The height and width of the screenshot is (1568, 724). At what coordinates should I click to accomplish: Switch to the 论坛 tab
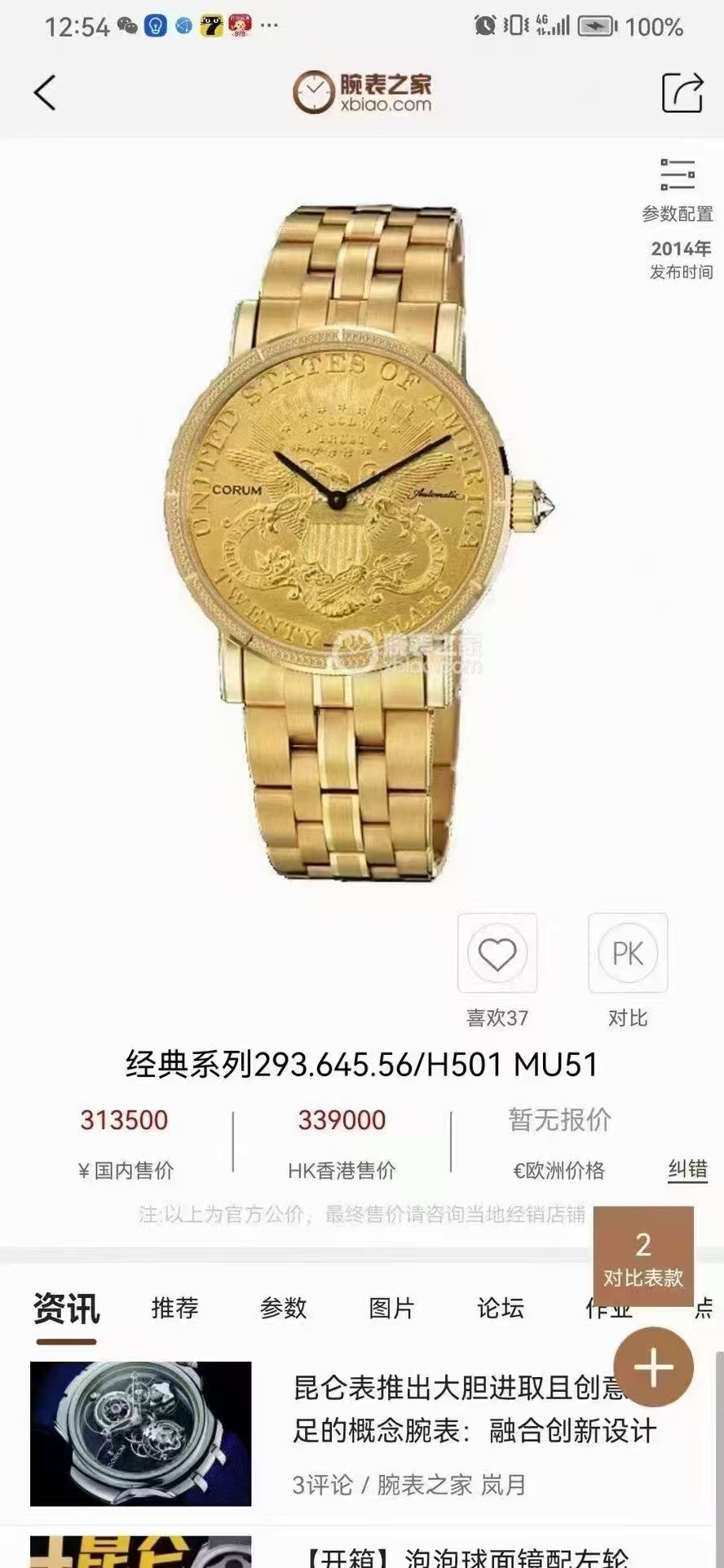[500, 1308]
